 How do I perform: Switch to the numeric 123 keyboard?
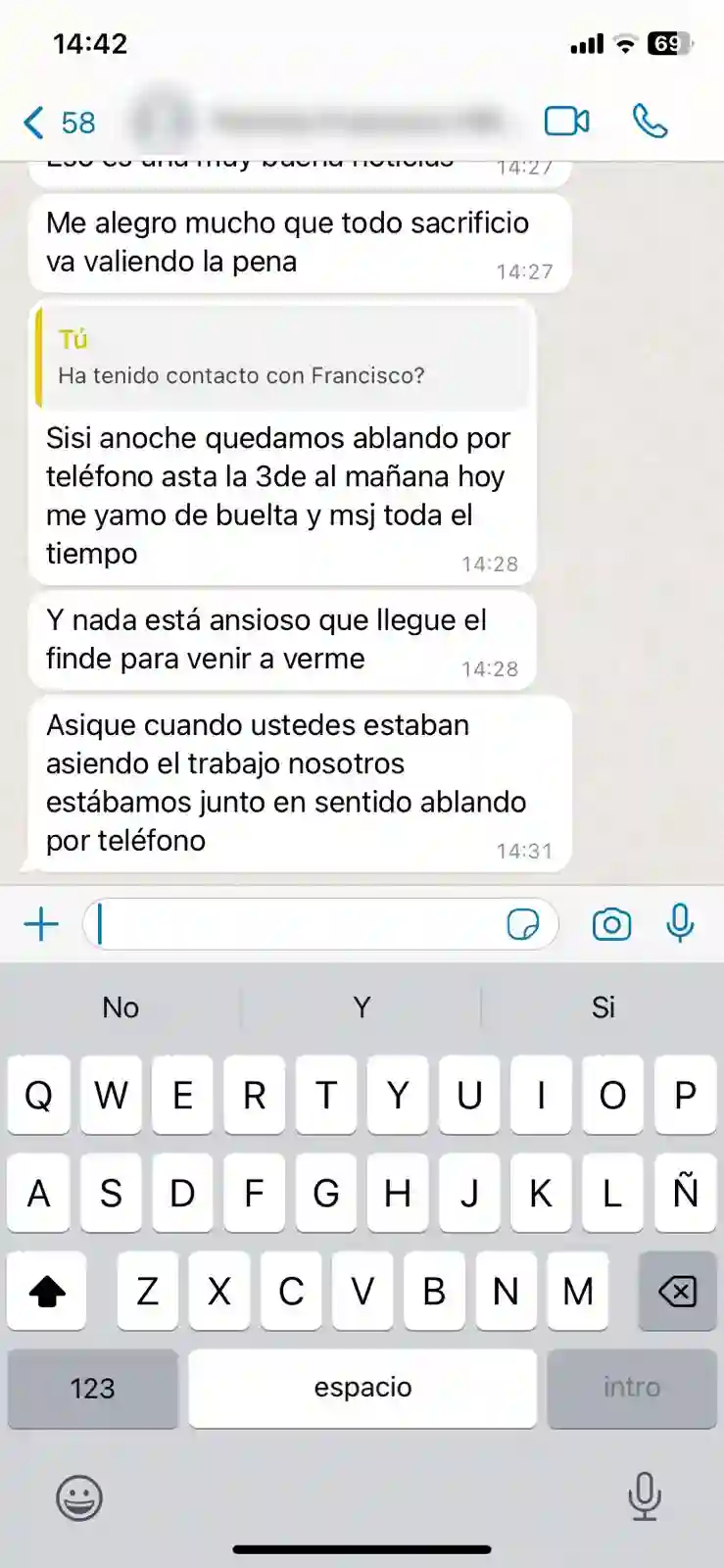tap(92, 1388)
